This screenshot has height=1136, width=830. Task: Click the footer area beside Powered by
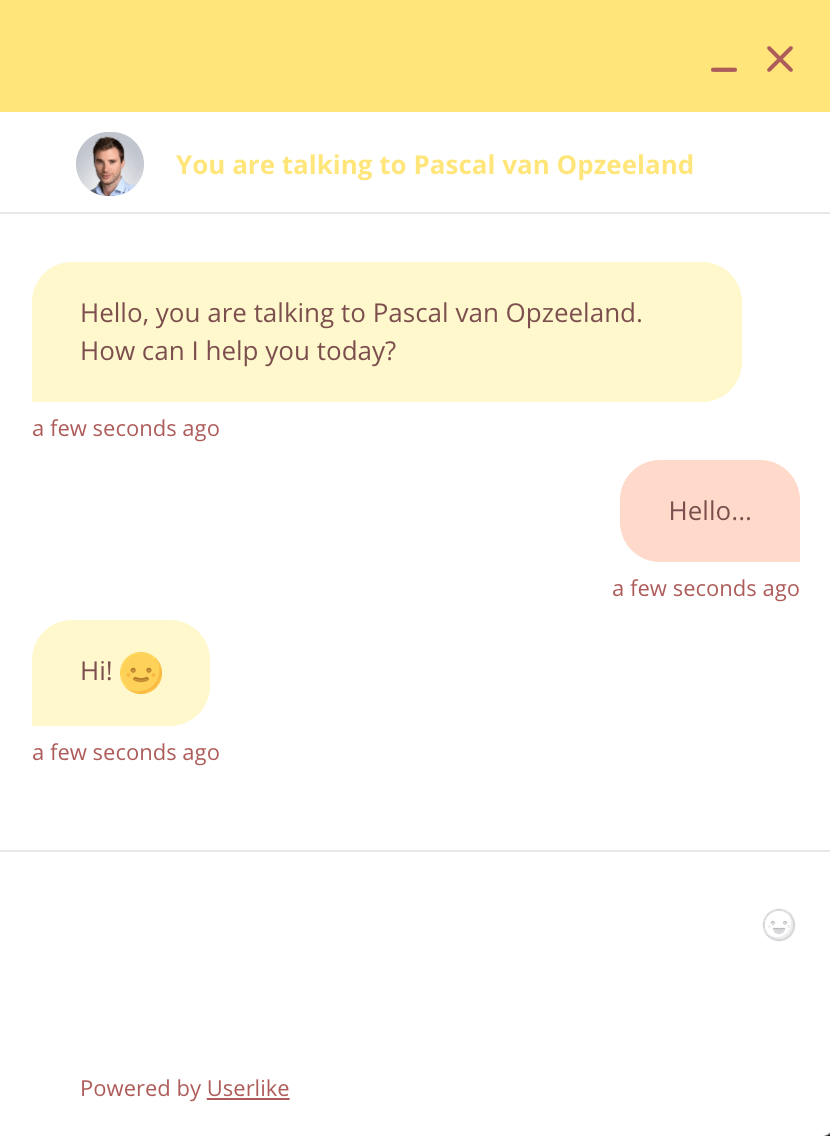pyautogui.click(x=500, y=1088)
